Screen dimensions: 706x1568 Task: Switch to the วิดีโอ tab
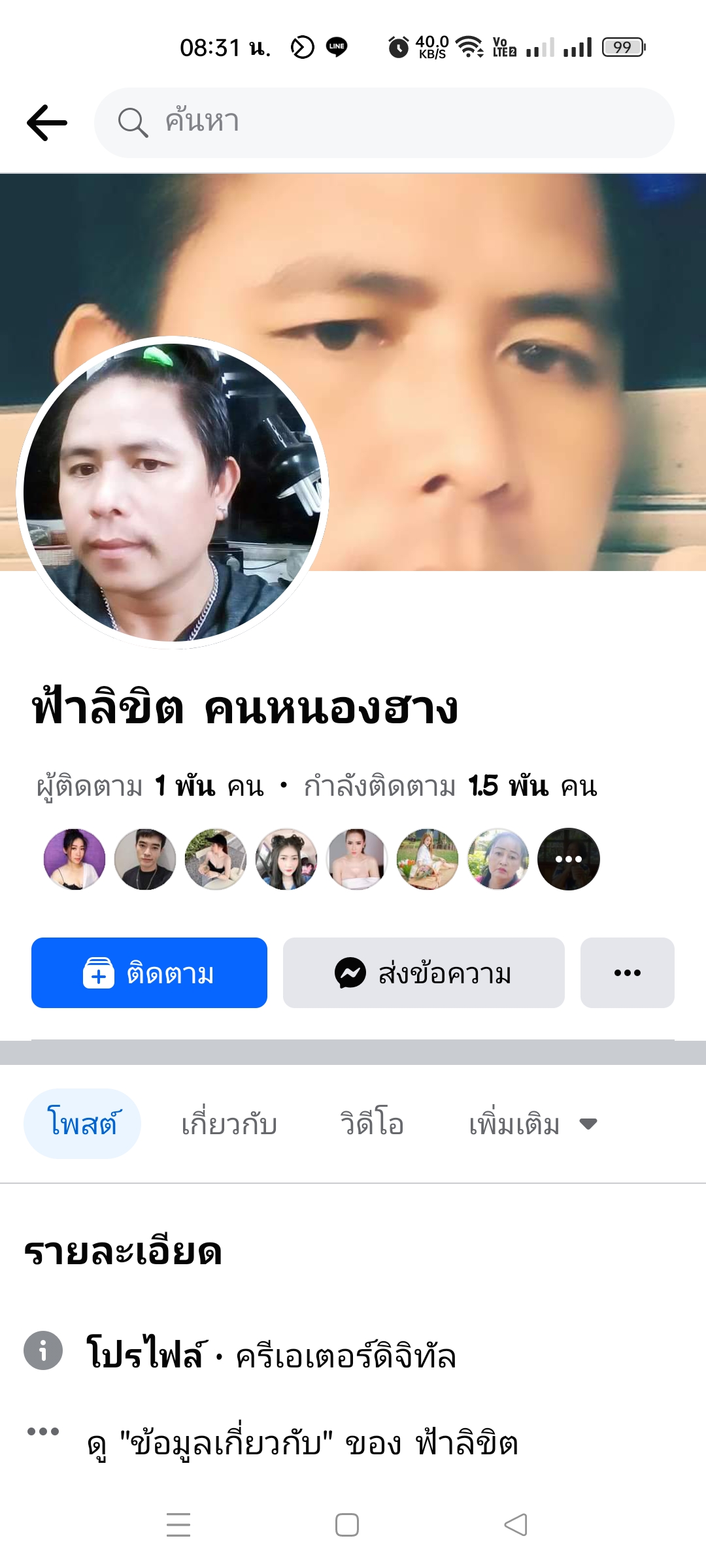371,1124
